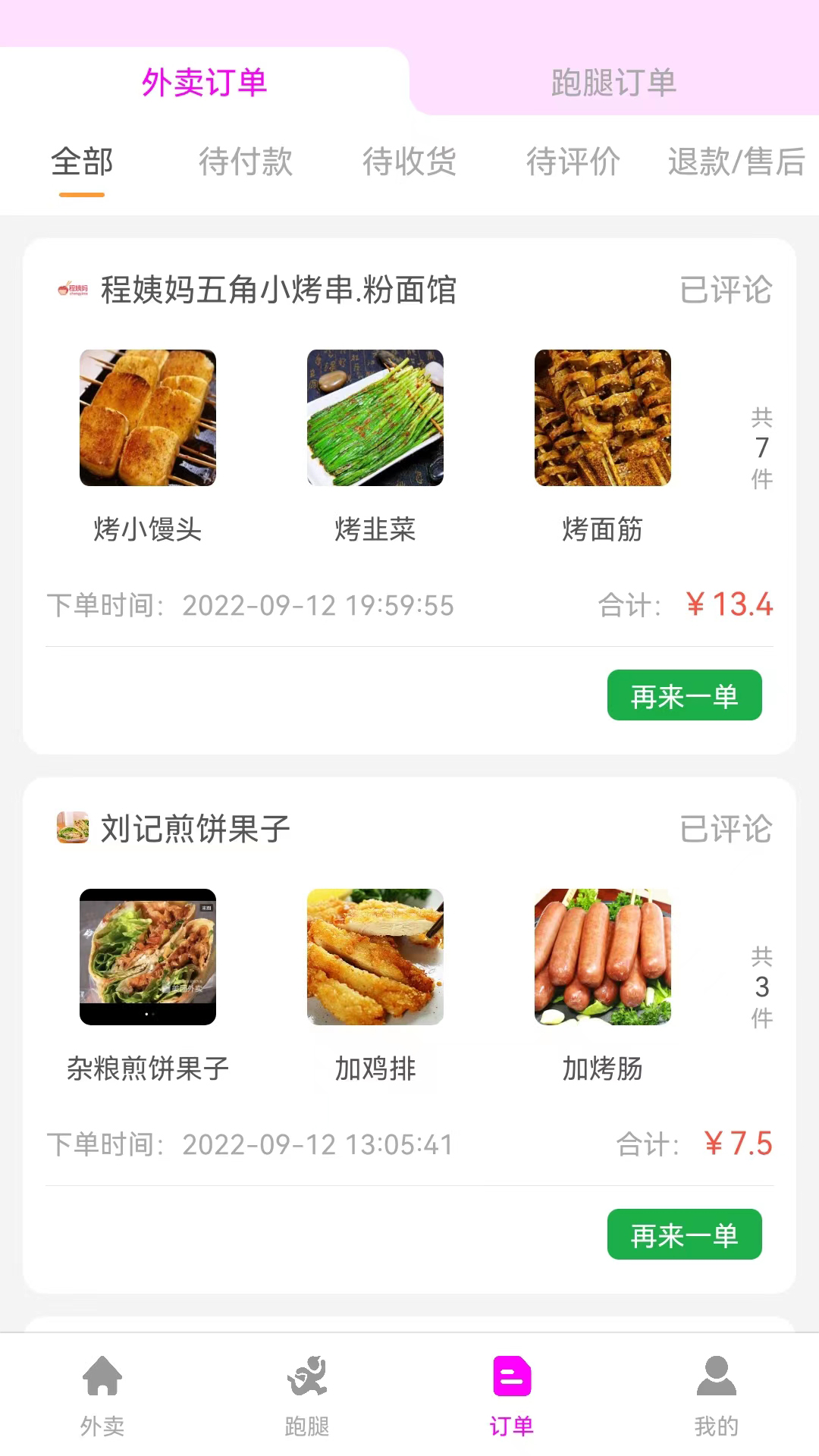Open the 待收货 order filter

tap(409, 162)
